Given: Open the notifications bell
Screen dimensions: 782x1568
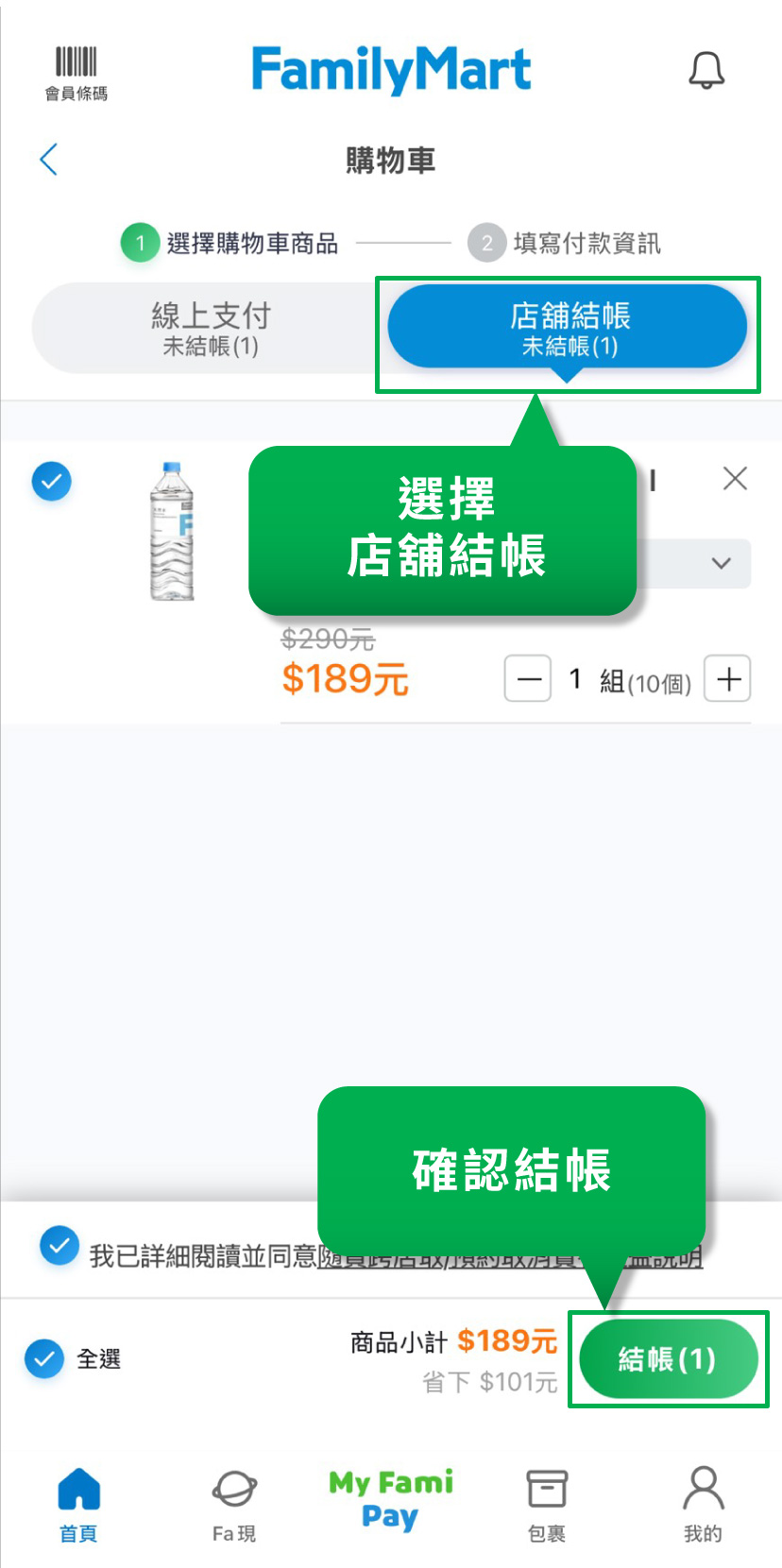Looking at the screenshot, I should [705, 71].
